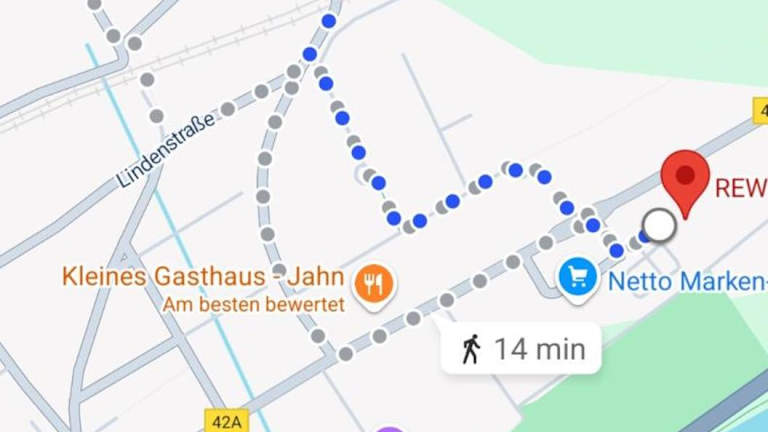This screenshot has width=768, height=432.
Task: Tap the red destination pin at REWE
Action: [x=686, y=180]
